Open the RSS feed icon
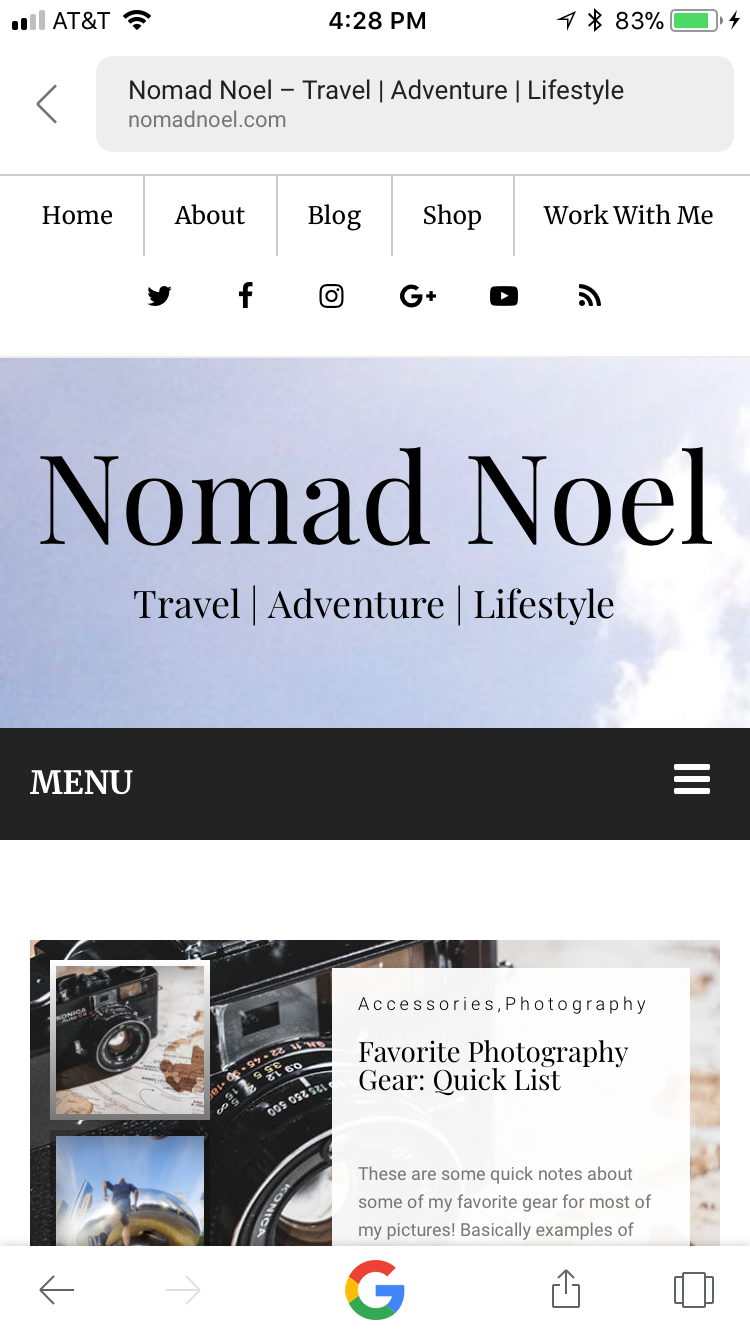The width and height of the screenshot is (750, 1334). [590, 296]
